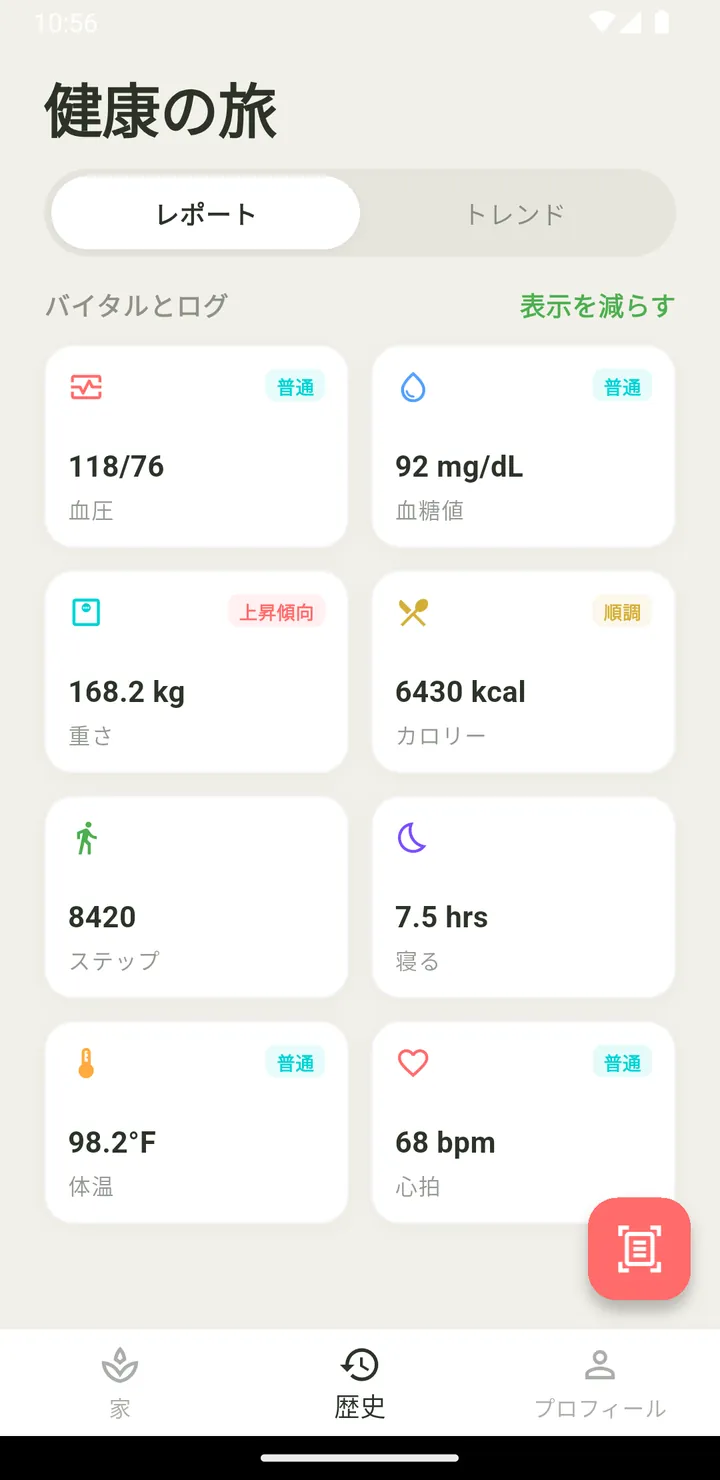Open the 寝る card showing 7.5 hrs
The image size is (720, 1480).
click(x=523, y=897)
